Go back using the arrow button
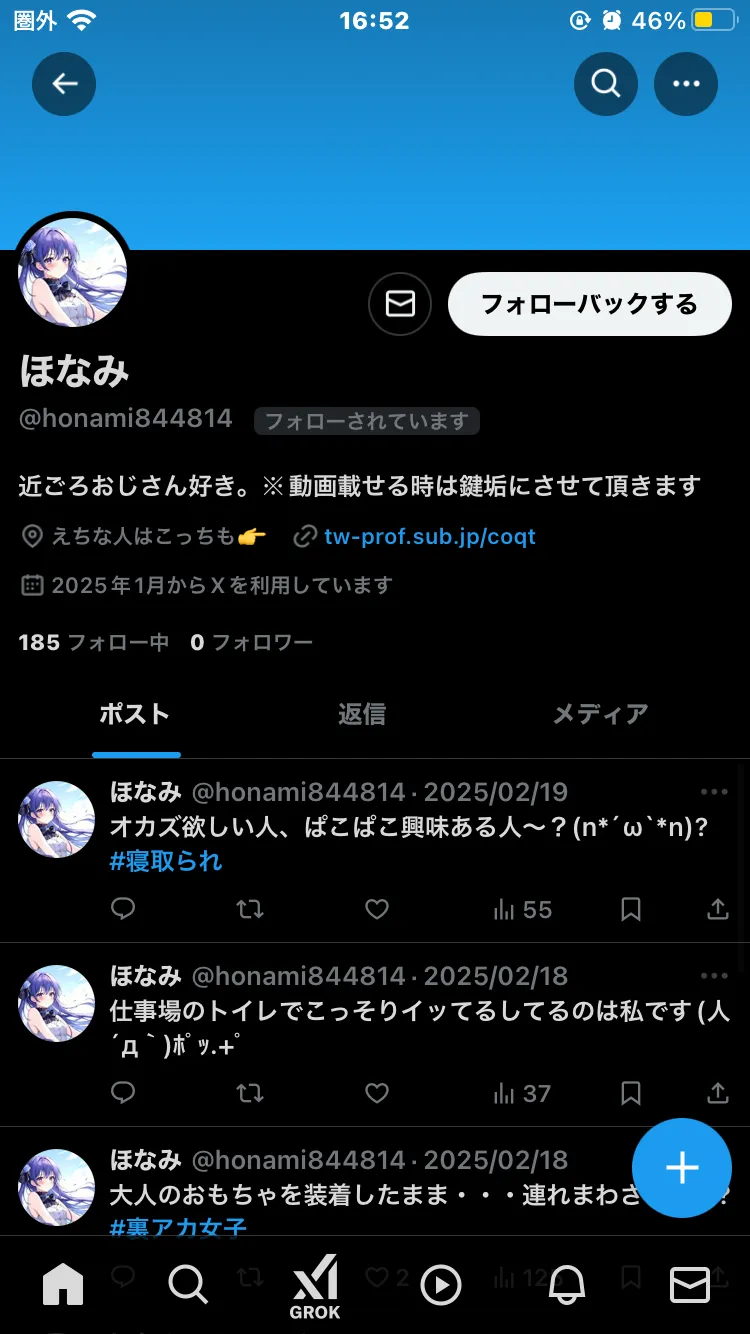Screen dimensions: 750x1334 point(64,84)
